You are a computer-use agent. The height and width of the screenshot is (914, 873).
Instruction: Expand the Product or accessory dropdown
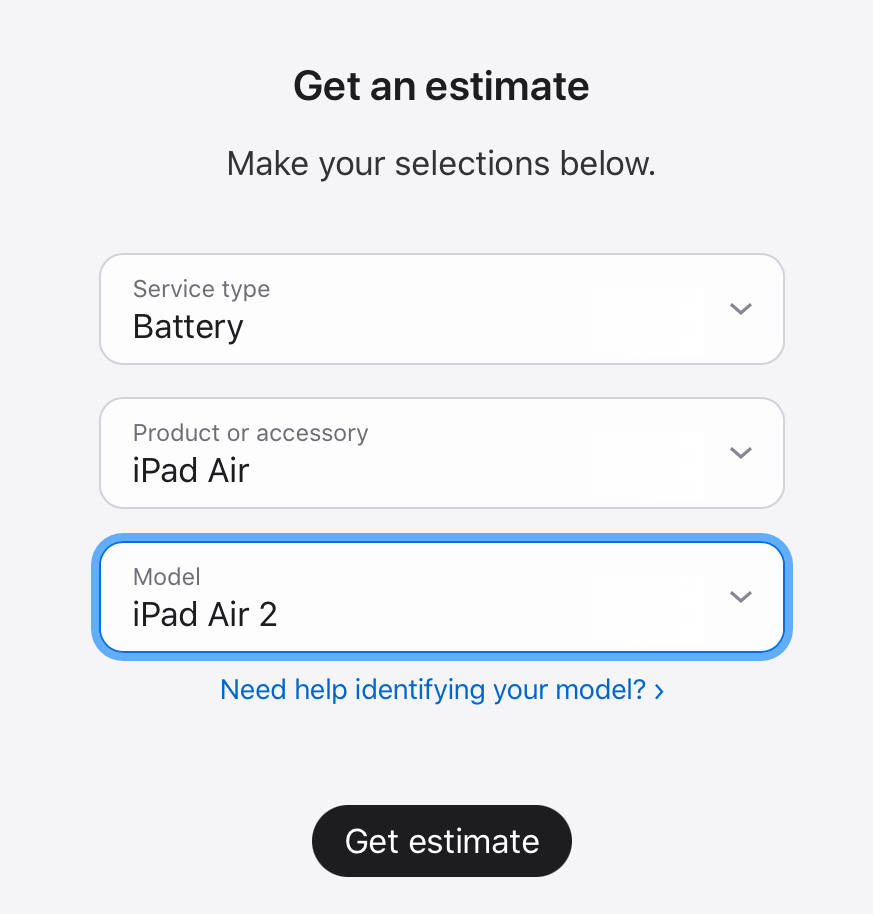coord(441,453)
